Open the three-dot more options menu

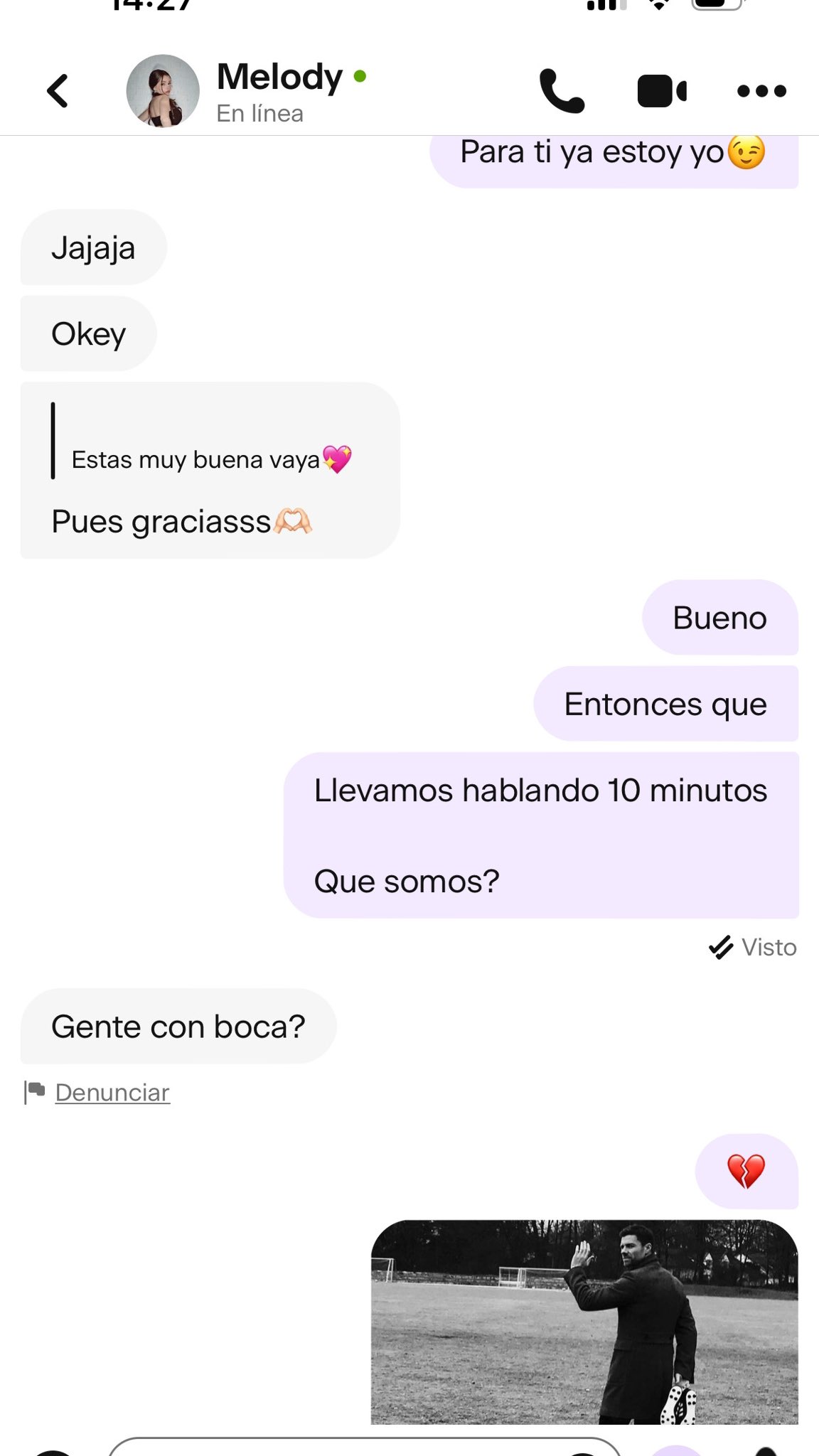click(761, 91)
